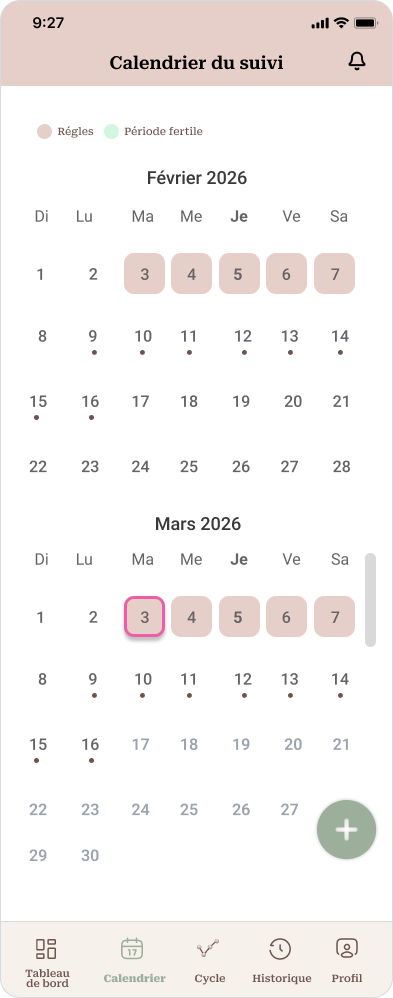Viewport: 393px width, 998px height.
Task: Select day 30 in Mars 2026
Action: coord(90,855)
